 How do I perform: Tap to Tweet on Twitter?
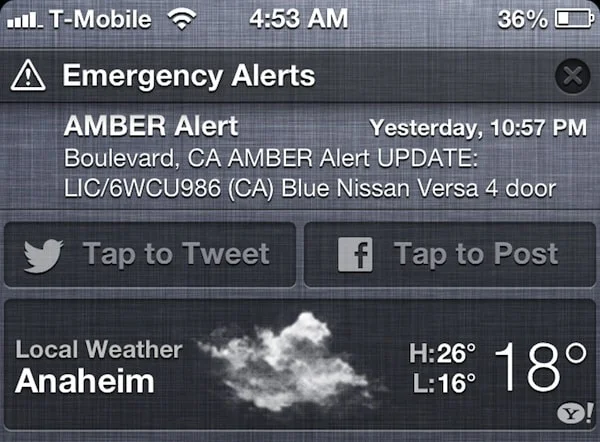150,255
